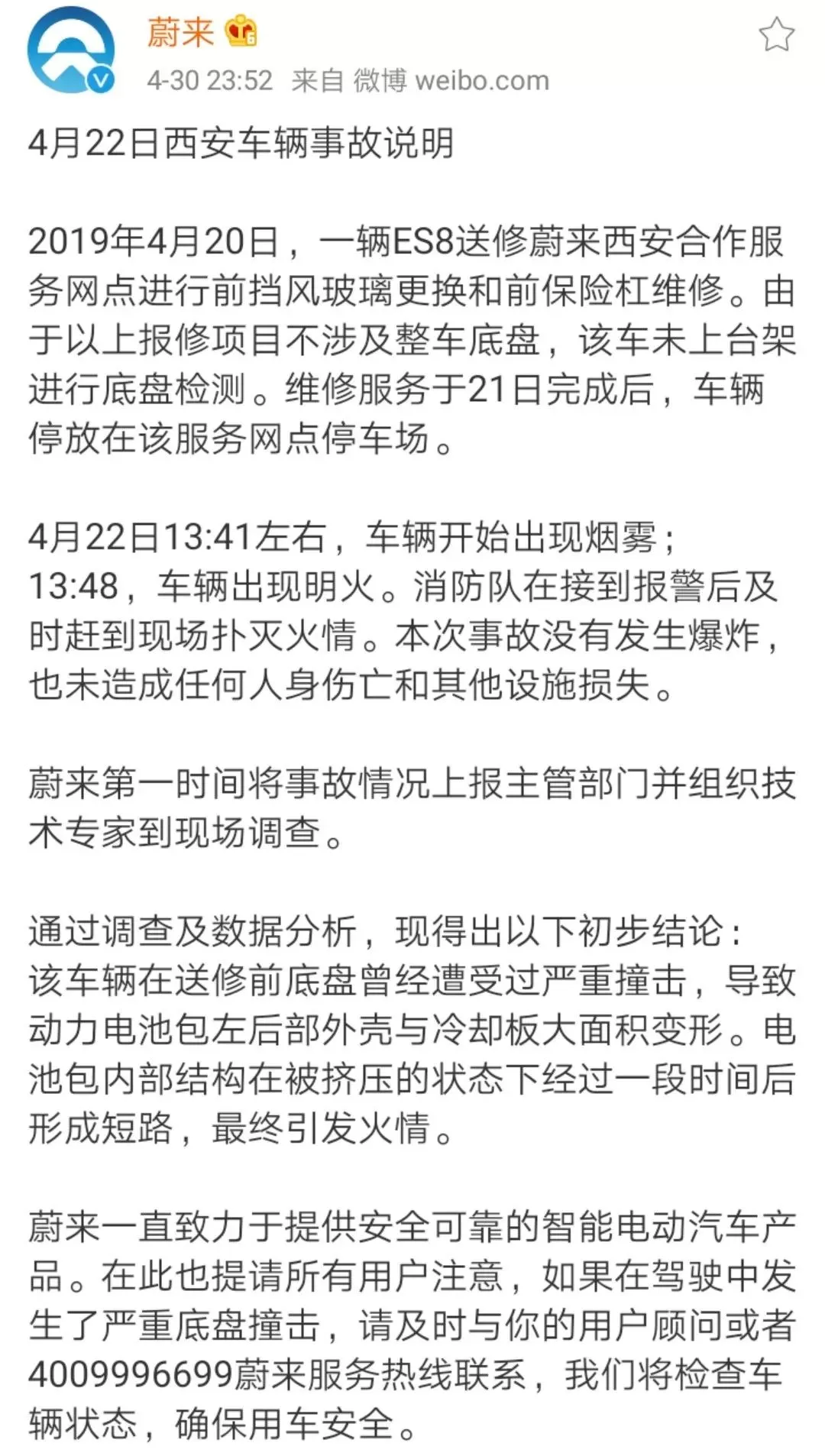Screen dimensions: 825x1456
Task: Open 蔚来's profile avatar
Action: [70, 50]
